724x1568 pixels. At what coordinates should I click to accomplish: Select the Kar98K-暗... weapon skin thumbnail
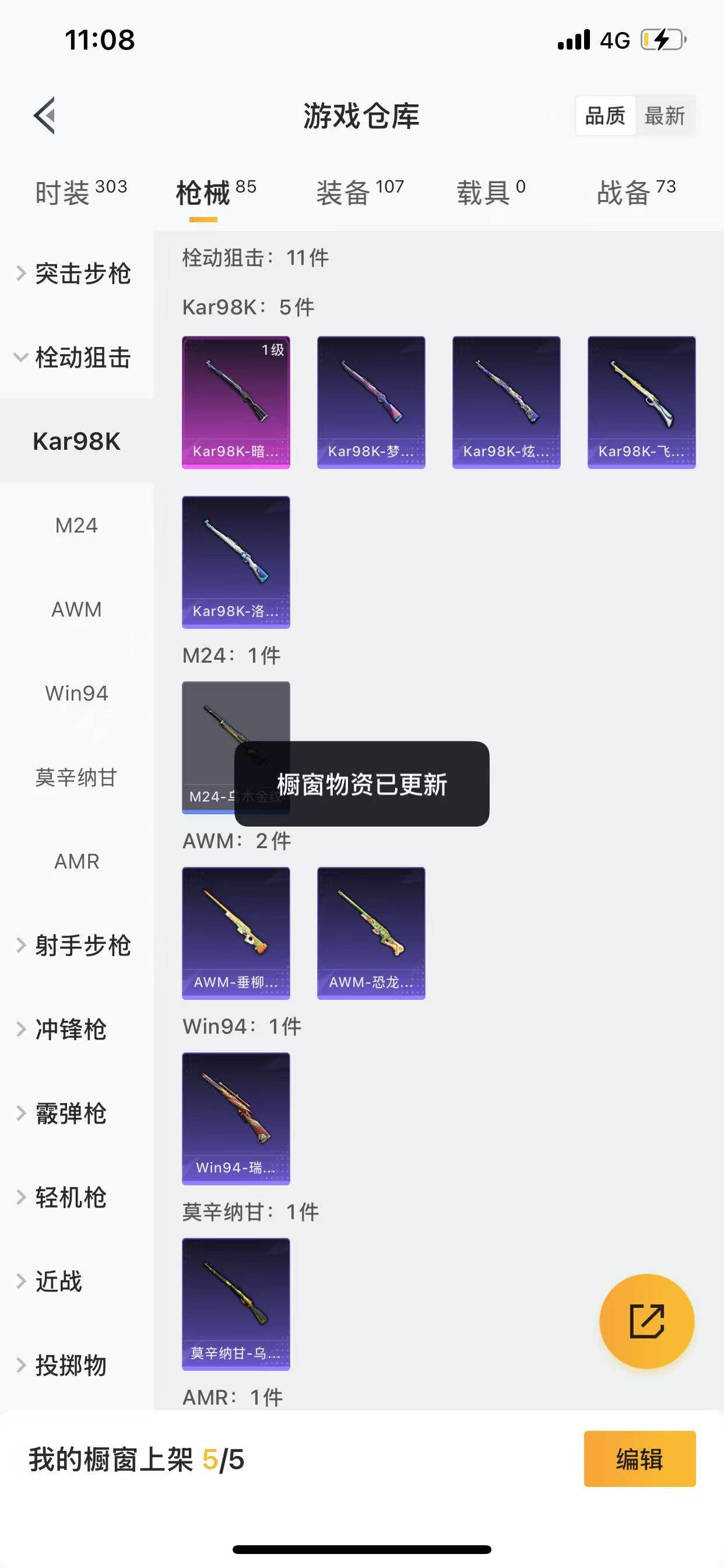(x=236, y=402)
